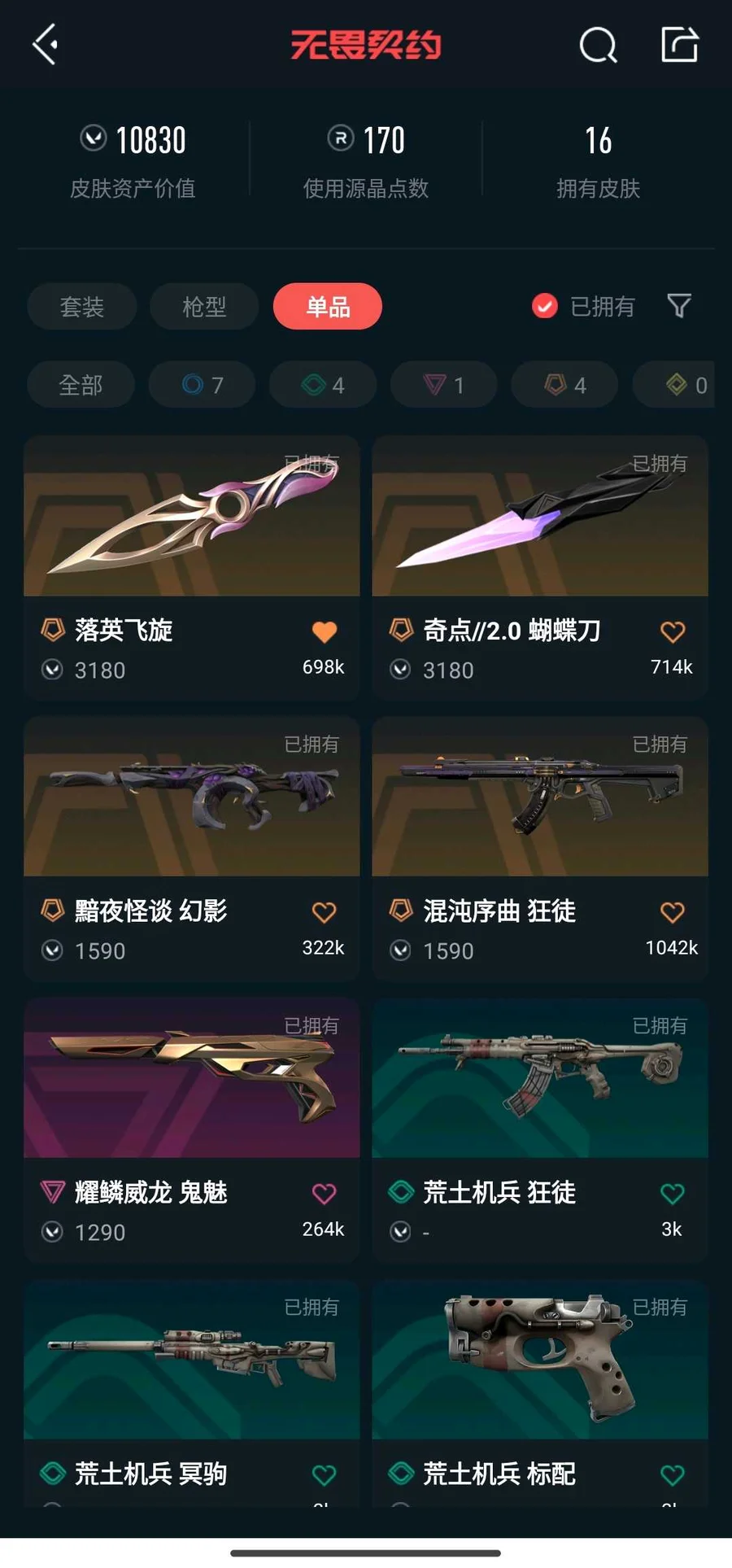Switch to the 套装 tab

pos(82,307)
